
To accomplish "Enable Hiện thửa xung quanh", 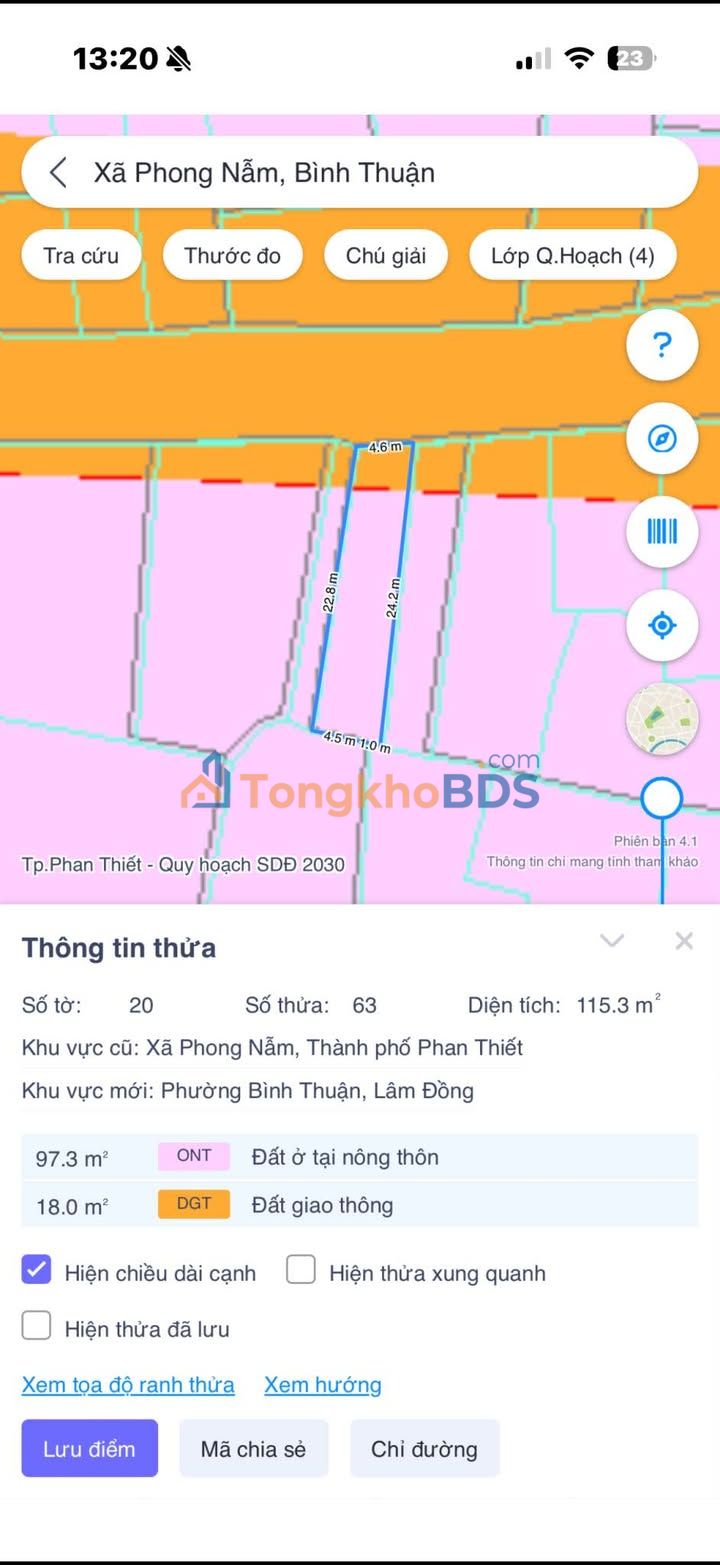I will 301,1271.
